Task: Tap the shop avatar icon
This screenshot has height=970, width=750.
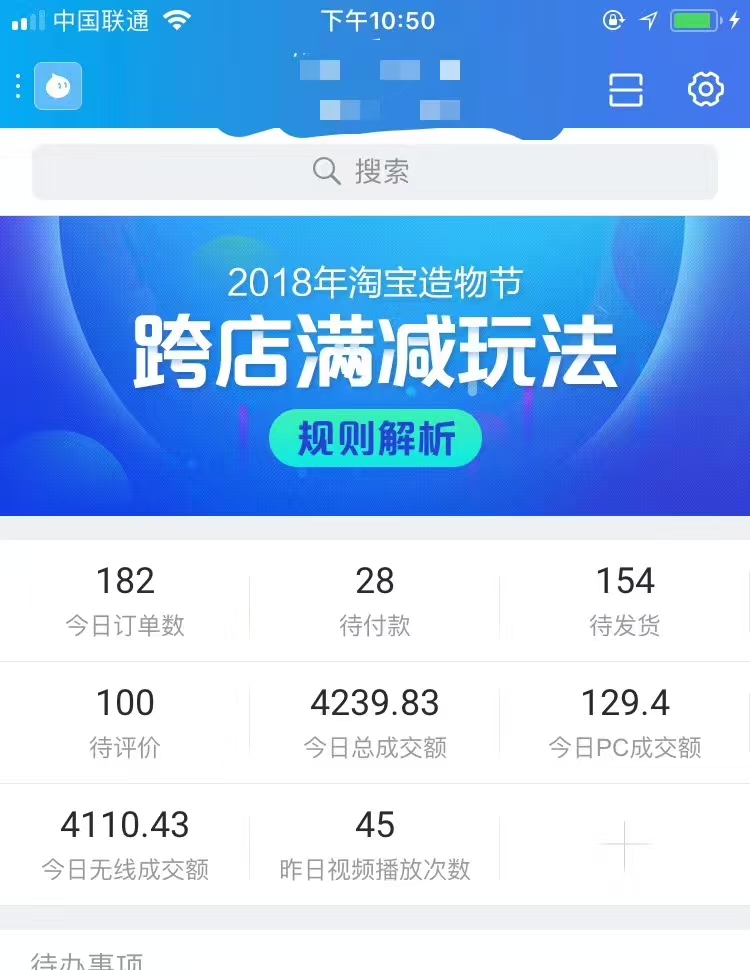Action: [x=58, y=87]
